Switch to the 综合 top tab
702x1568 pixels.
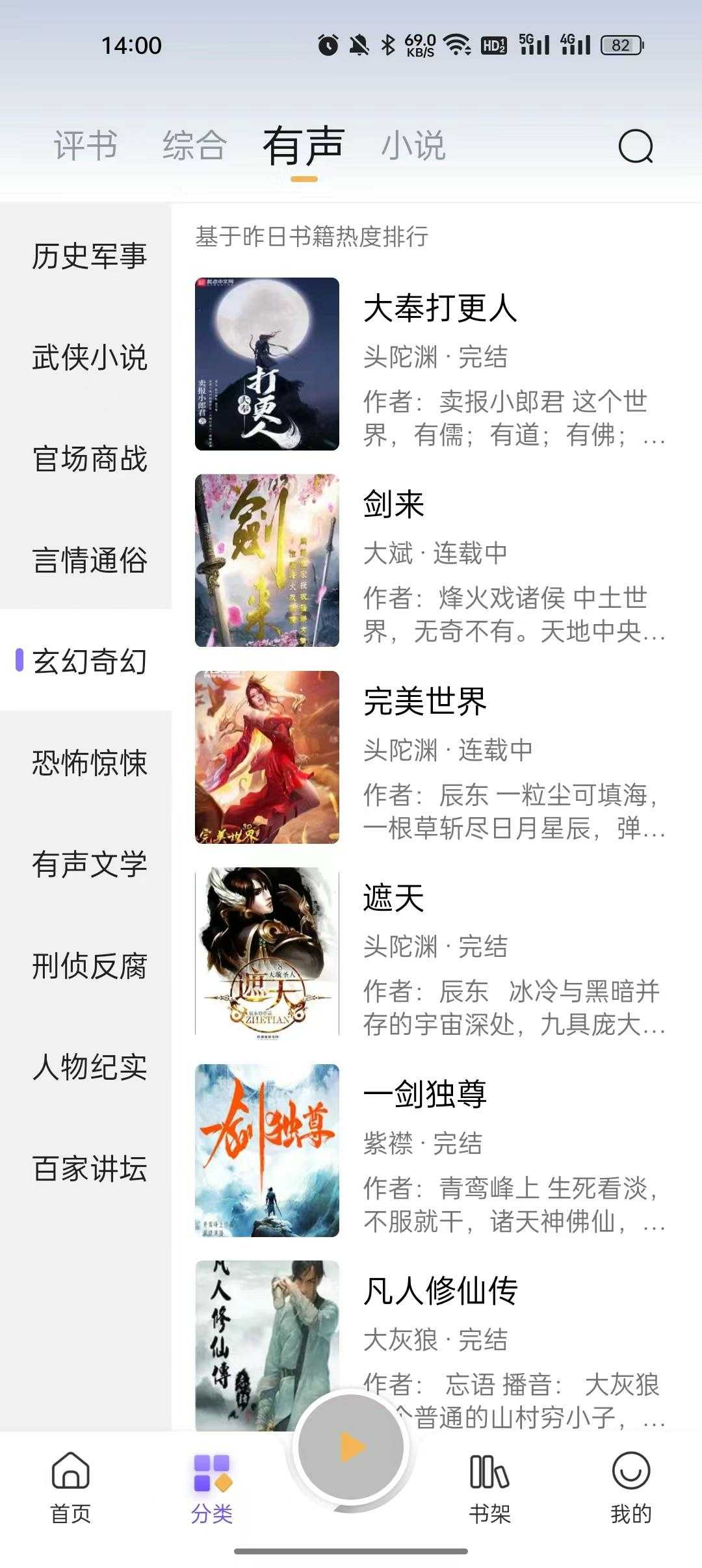coord(194,145)
